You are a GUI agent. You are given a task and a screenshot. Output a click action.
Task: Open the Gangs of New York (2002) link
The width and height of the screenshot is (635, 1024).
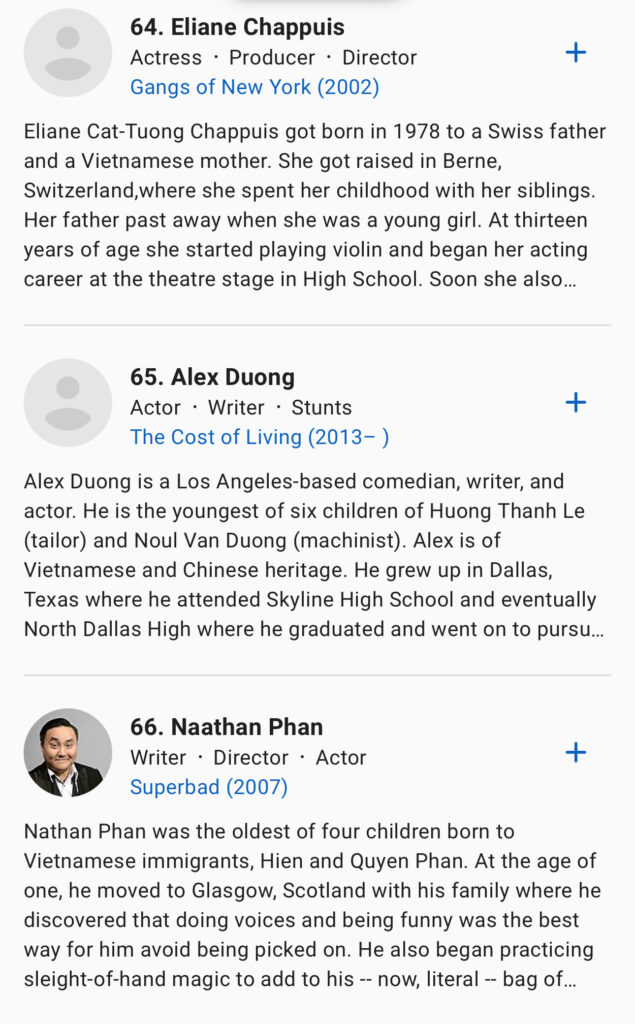254,87
